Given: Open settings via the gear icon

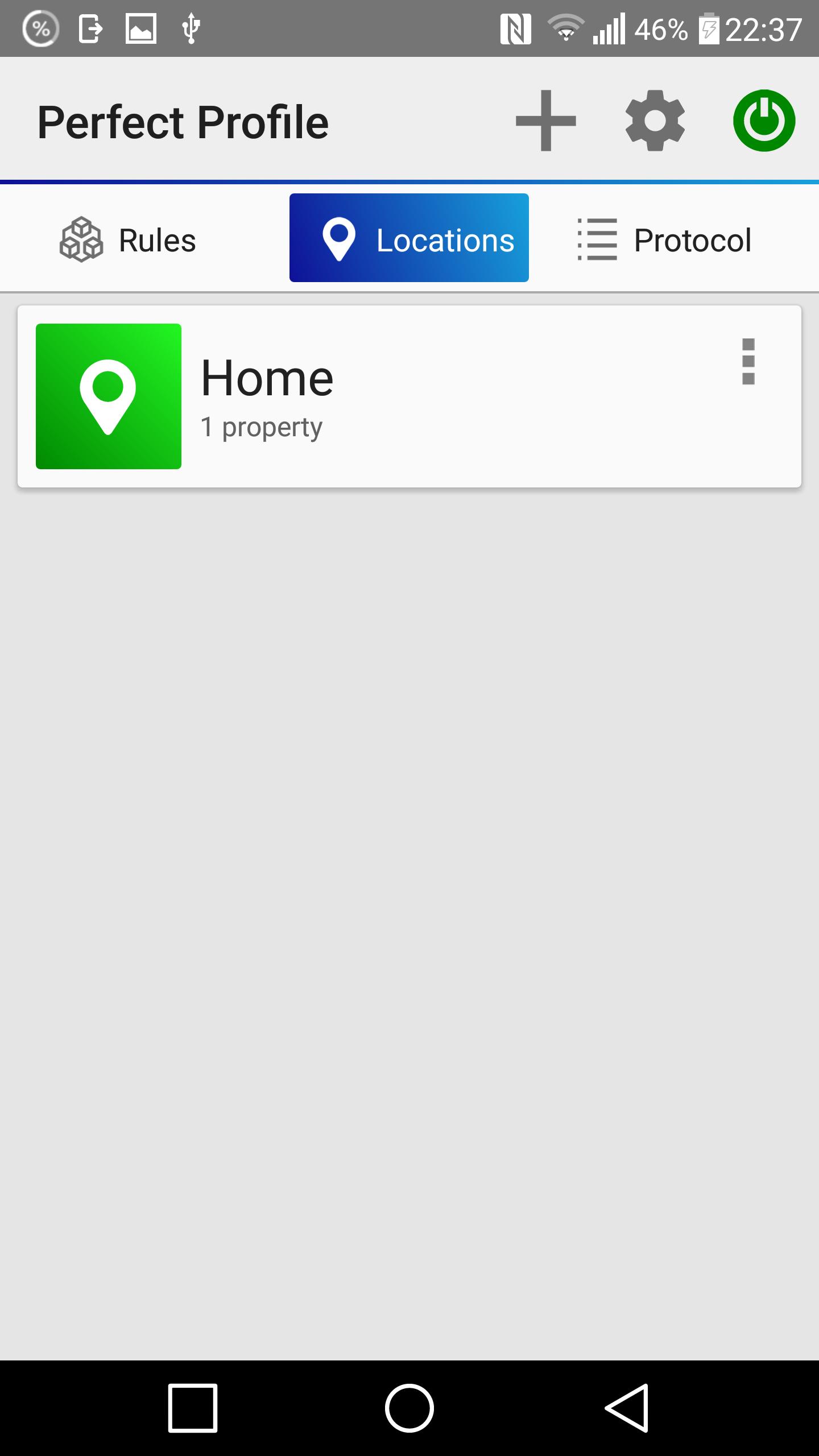Looking at the screenshot, I should coord(655,121).
